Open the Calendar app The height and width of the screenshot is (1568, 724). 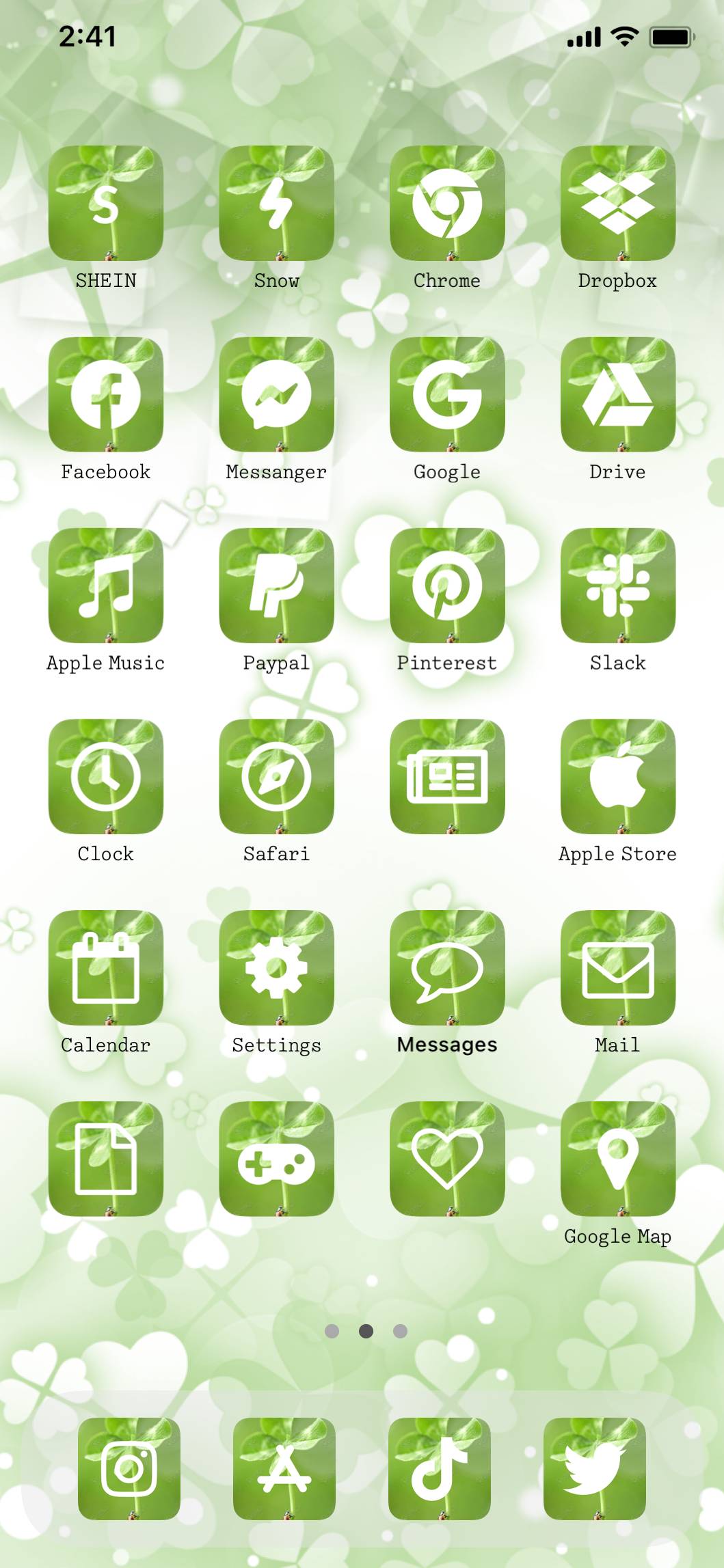pos(106,967)
